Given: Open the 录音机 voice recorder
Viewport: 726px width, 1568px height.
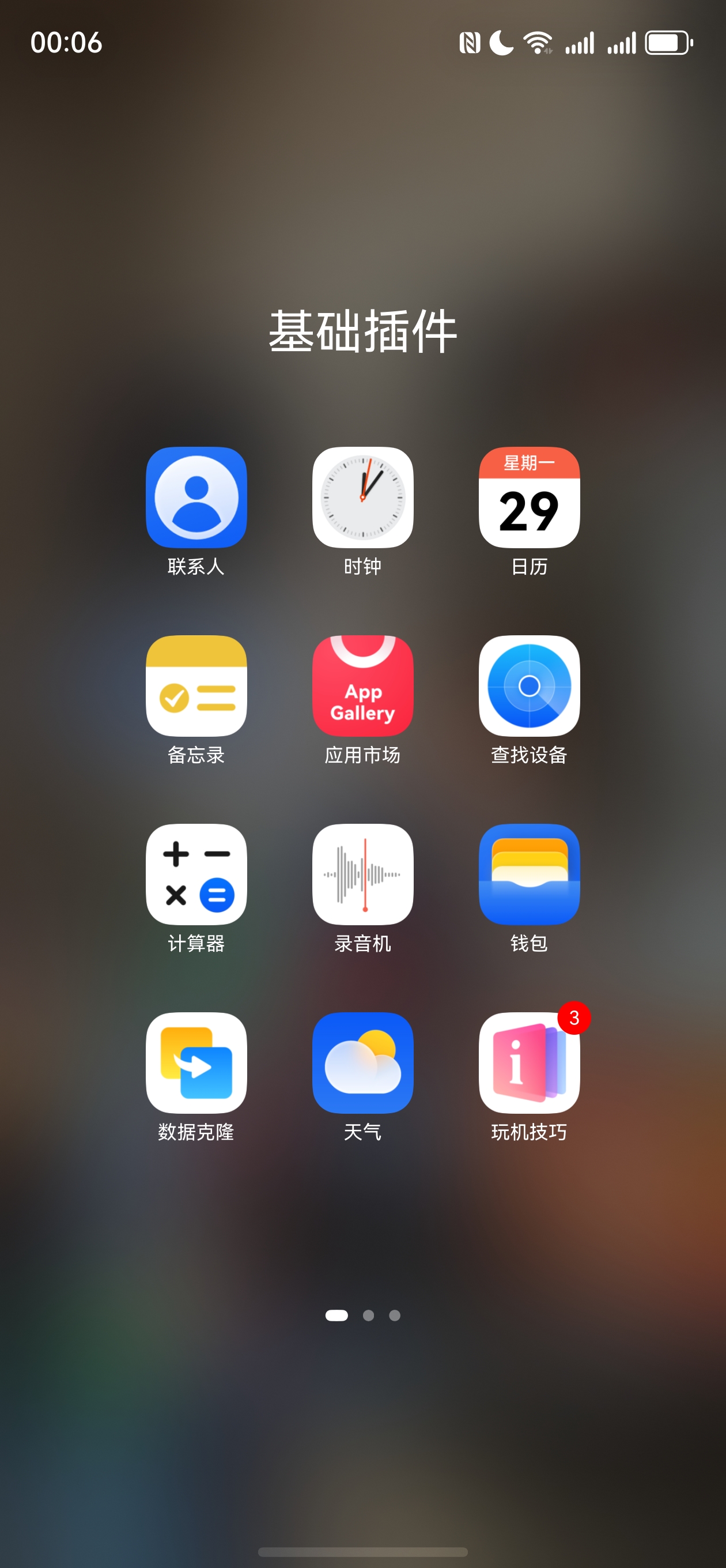Looking at the screenshot, I should pos(362,874).
